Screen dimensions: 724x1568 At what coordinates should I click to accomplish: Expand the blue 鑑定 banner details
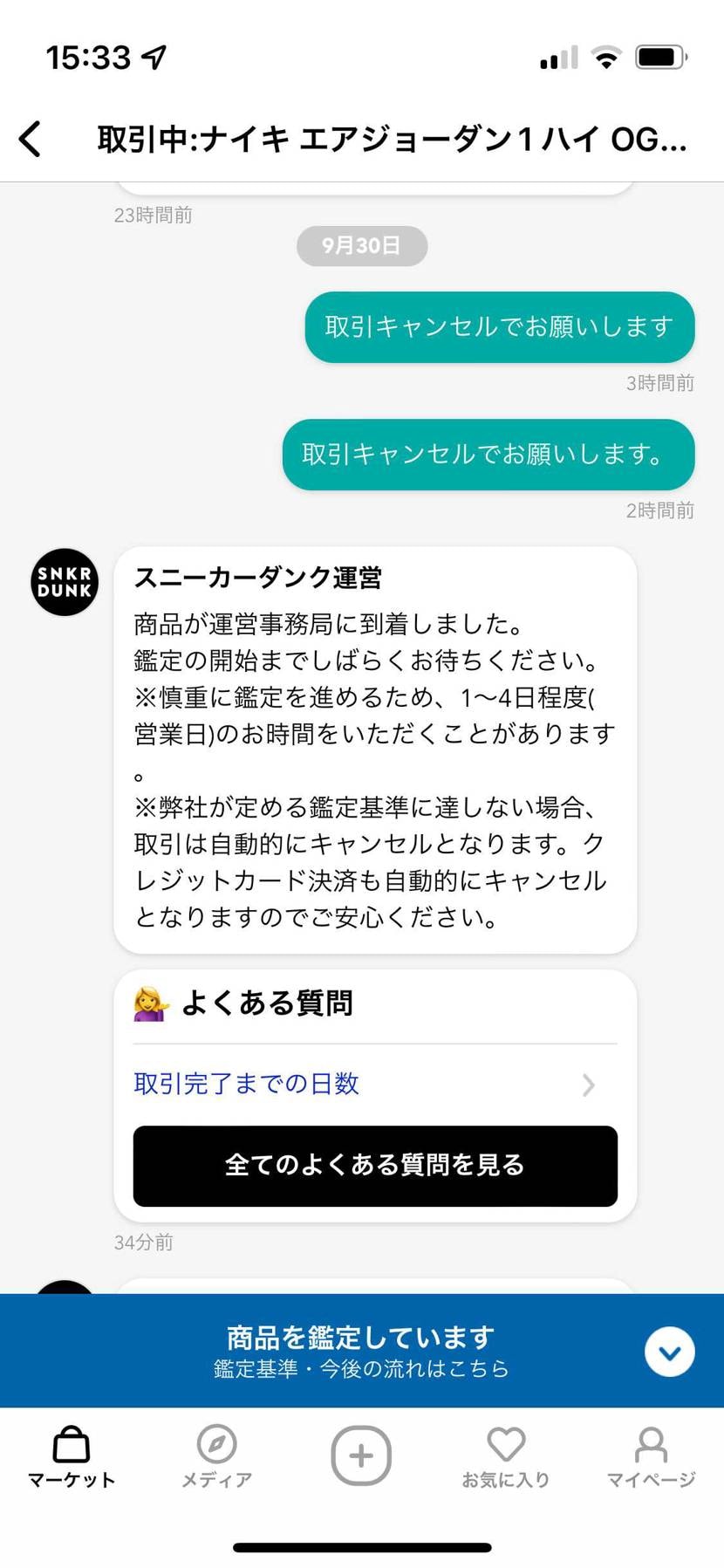(x=669, y=1352)
